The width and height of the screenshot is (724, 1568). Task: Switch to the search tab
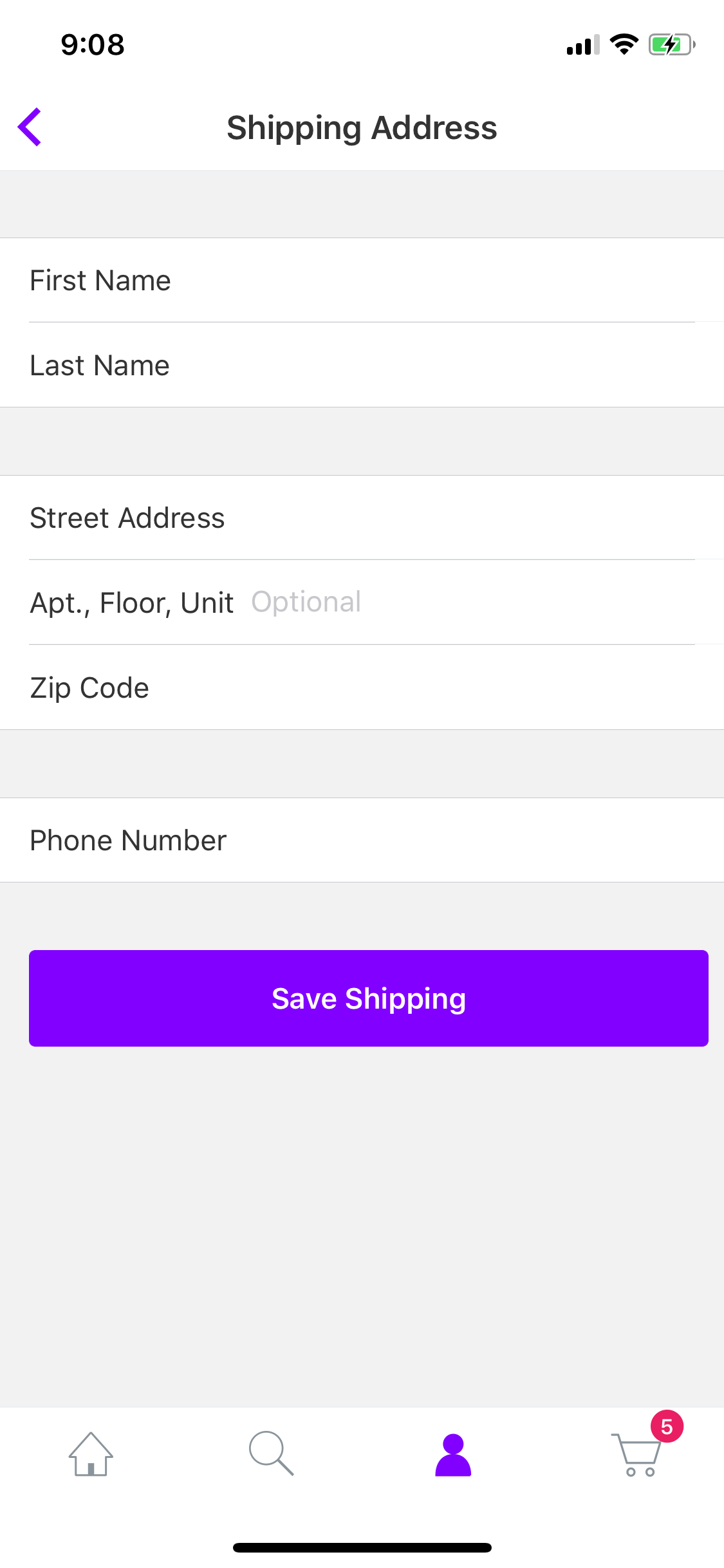tap(272, 1453)
